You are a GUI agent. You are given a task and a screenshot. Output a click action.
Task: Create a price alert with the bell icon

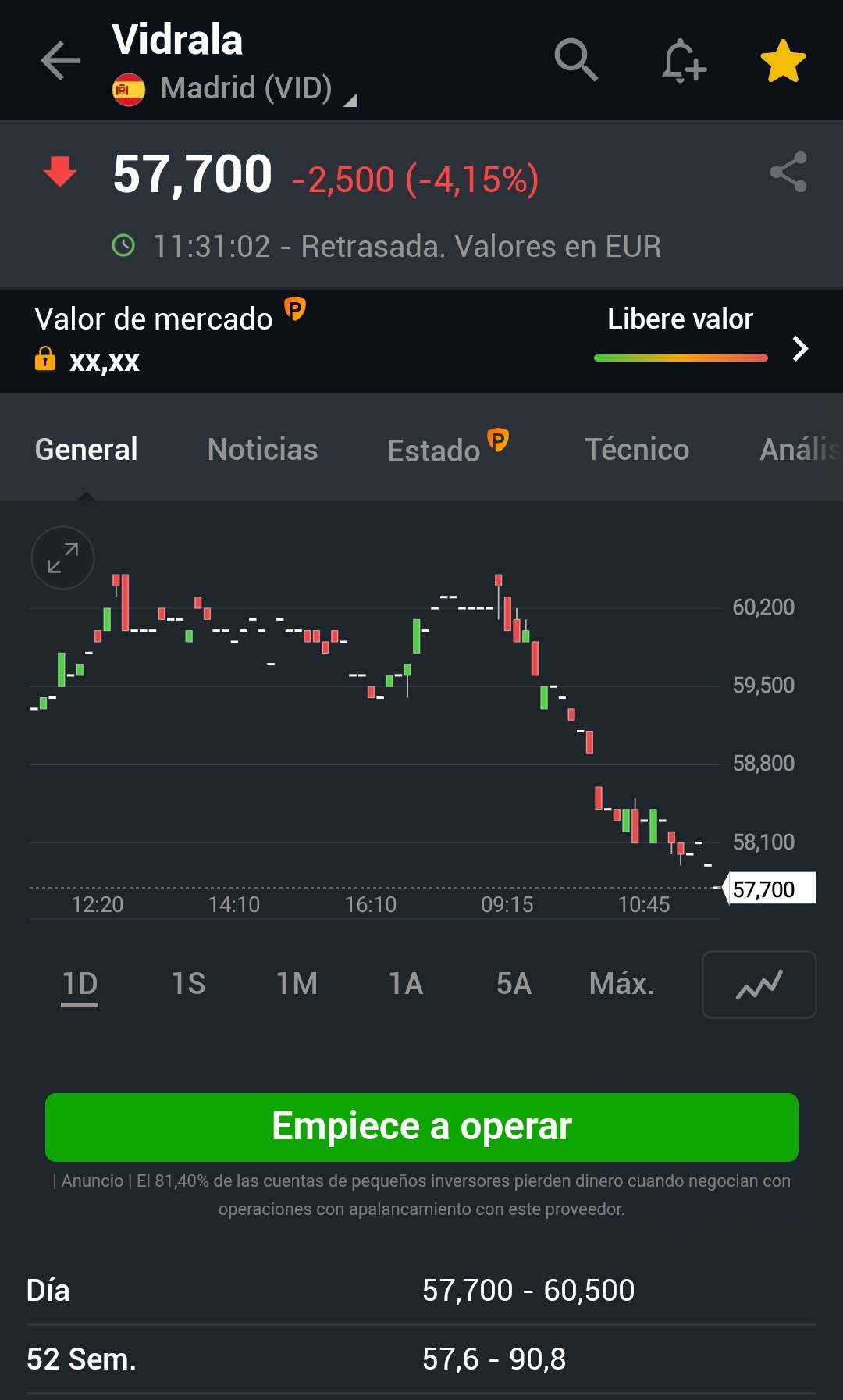point(684,61)
